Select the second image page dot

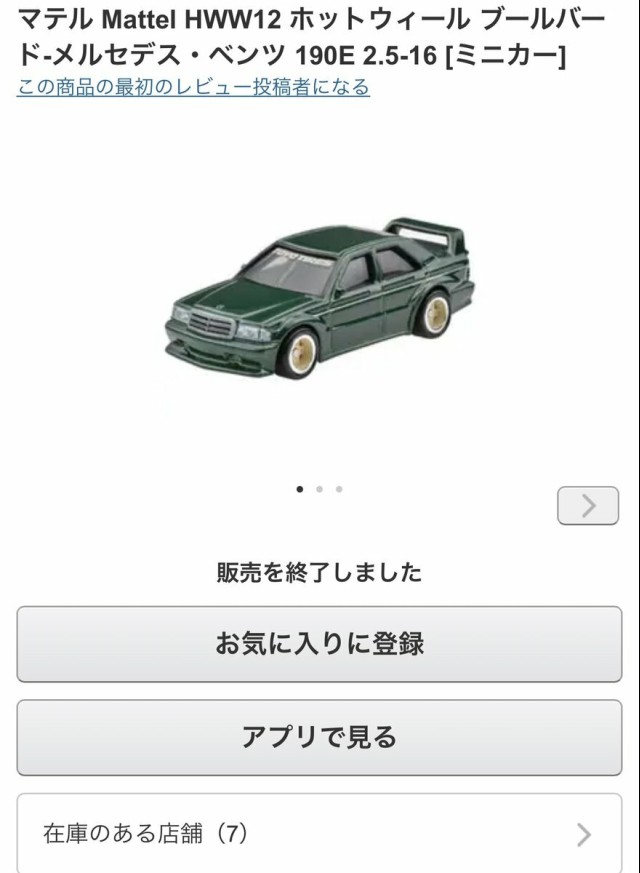point(319,489)
